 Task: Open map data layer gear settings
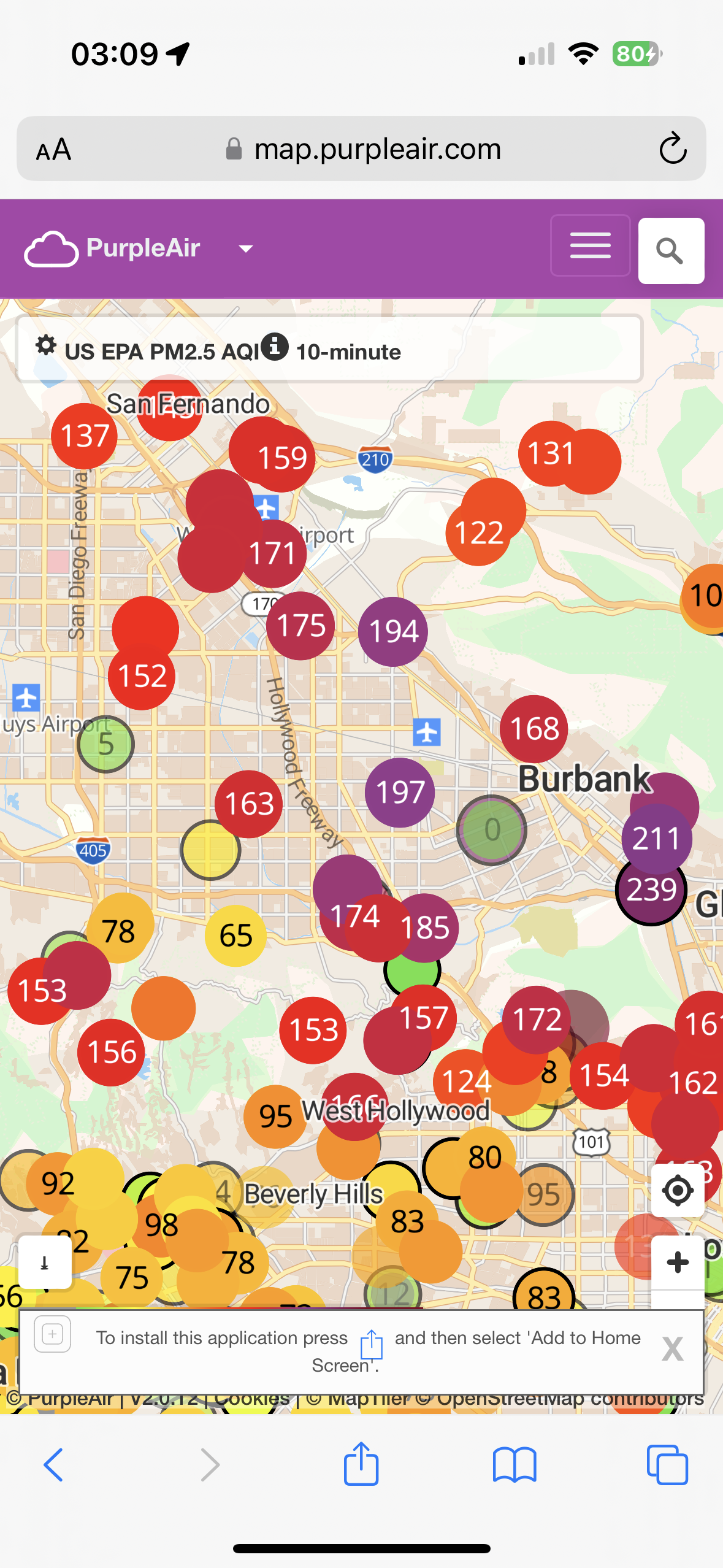pyautogui.click(x=46, y=345)
